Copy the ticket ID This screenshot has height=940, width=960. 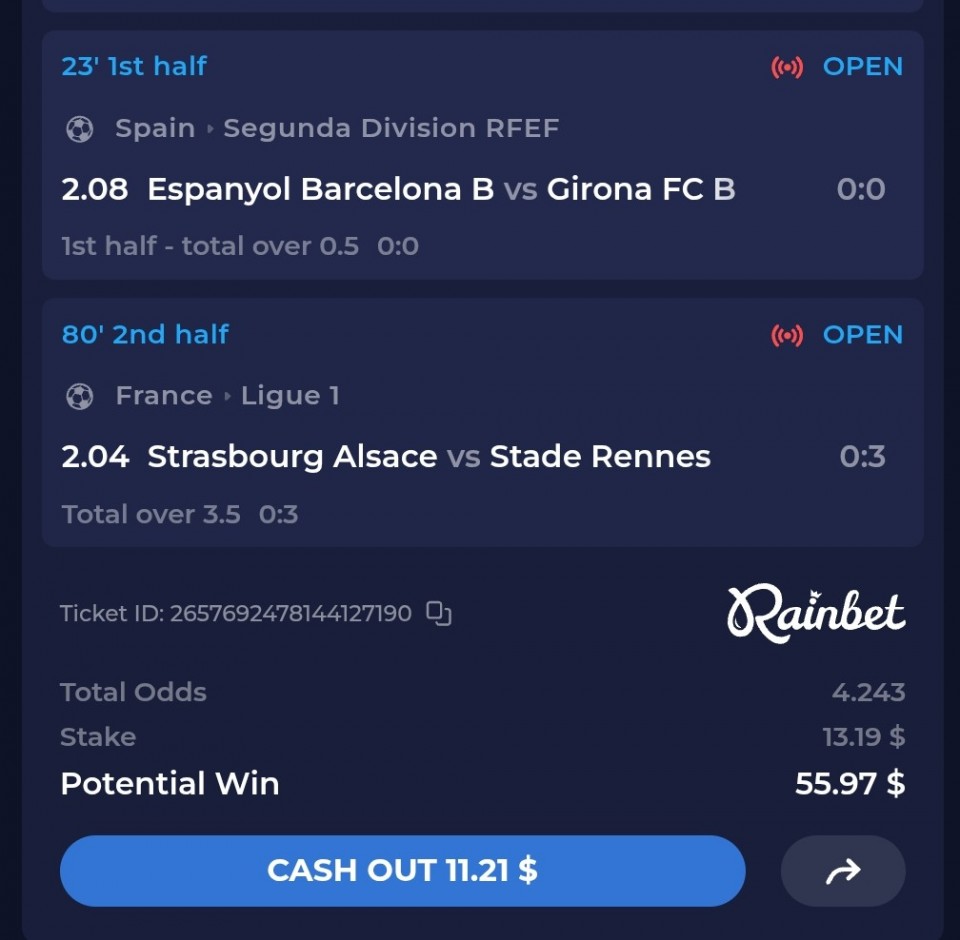click(438, 613)
